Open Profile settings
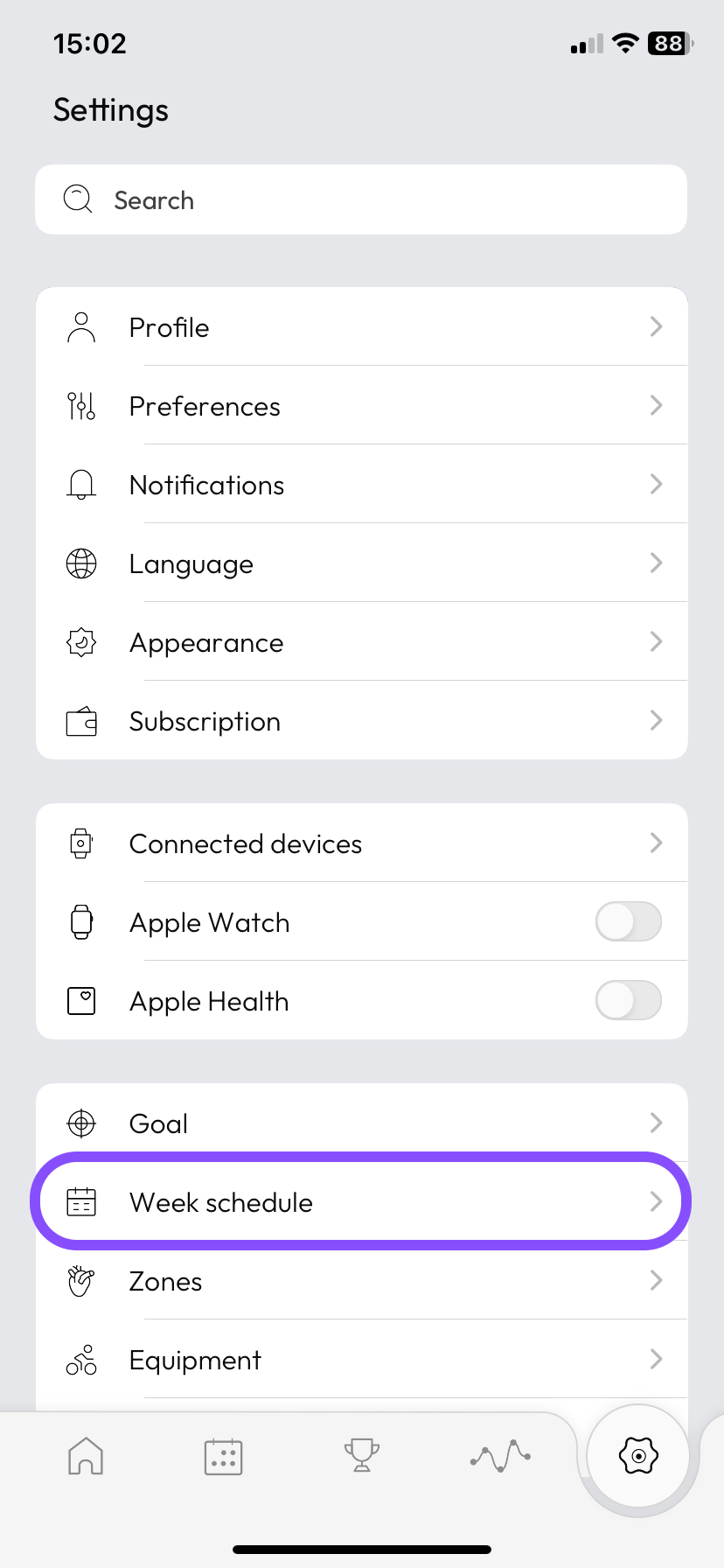724x1568 pixels. tap(360, 327)
